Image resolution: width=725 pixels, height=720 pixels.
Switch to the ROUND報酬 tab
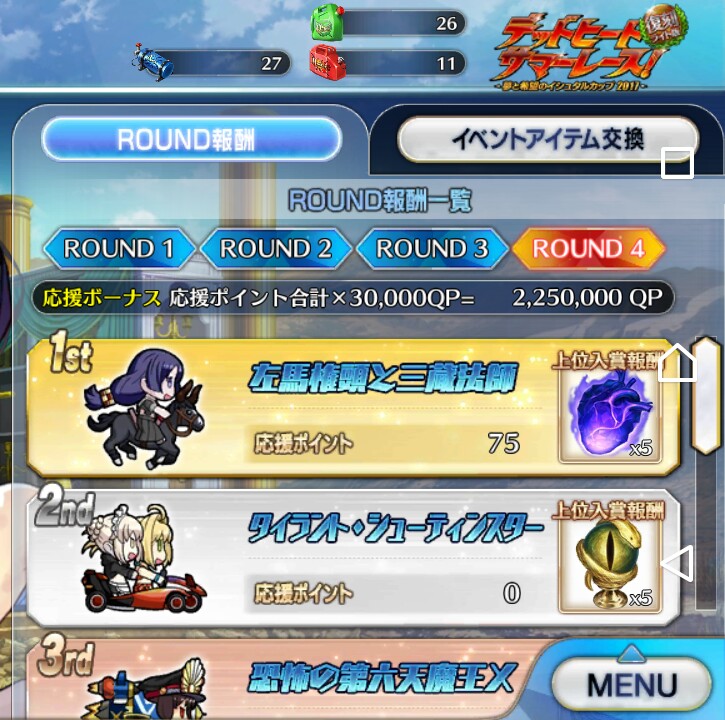192,139
